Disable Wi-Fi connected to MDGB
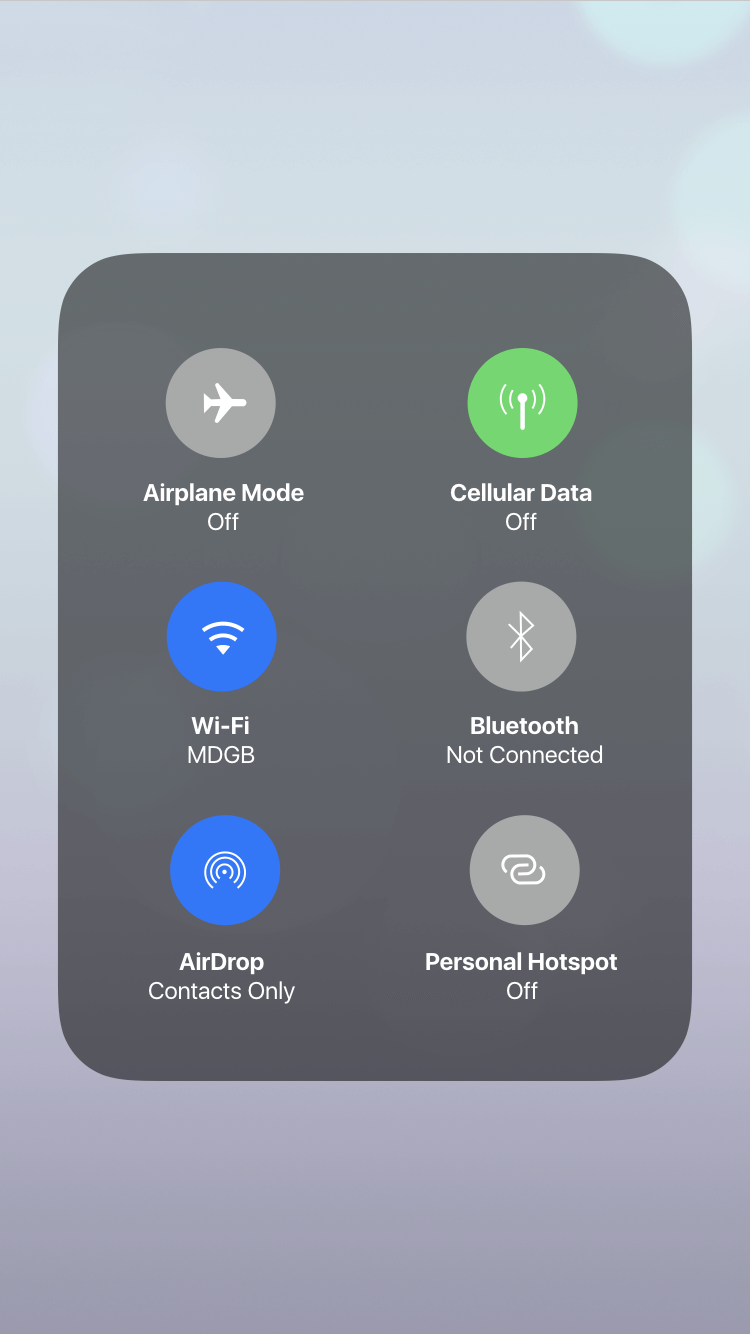Viewport: 750px width, 1334px height. pos(222,636)
